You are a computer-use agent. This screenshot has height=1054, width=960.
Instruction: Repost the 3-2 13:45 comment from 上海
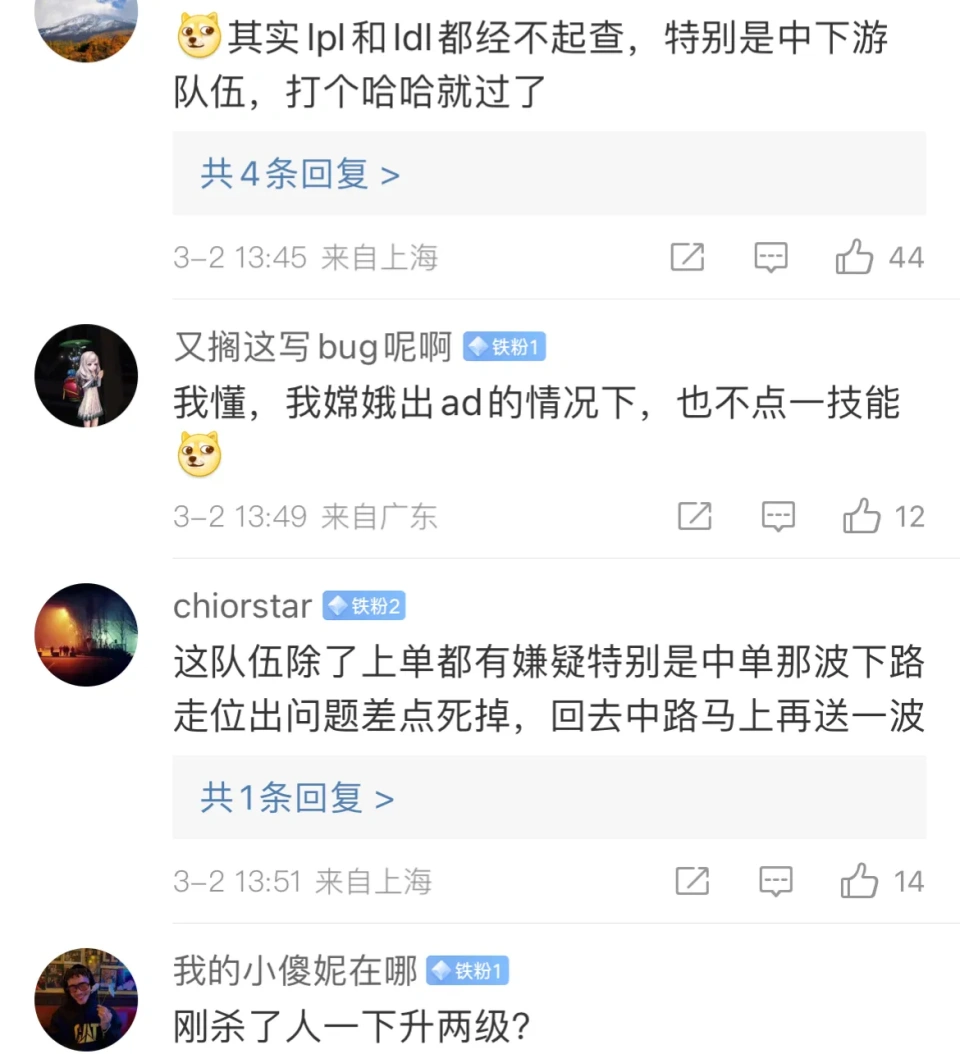pyautogui.click(x=687, y=258)
